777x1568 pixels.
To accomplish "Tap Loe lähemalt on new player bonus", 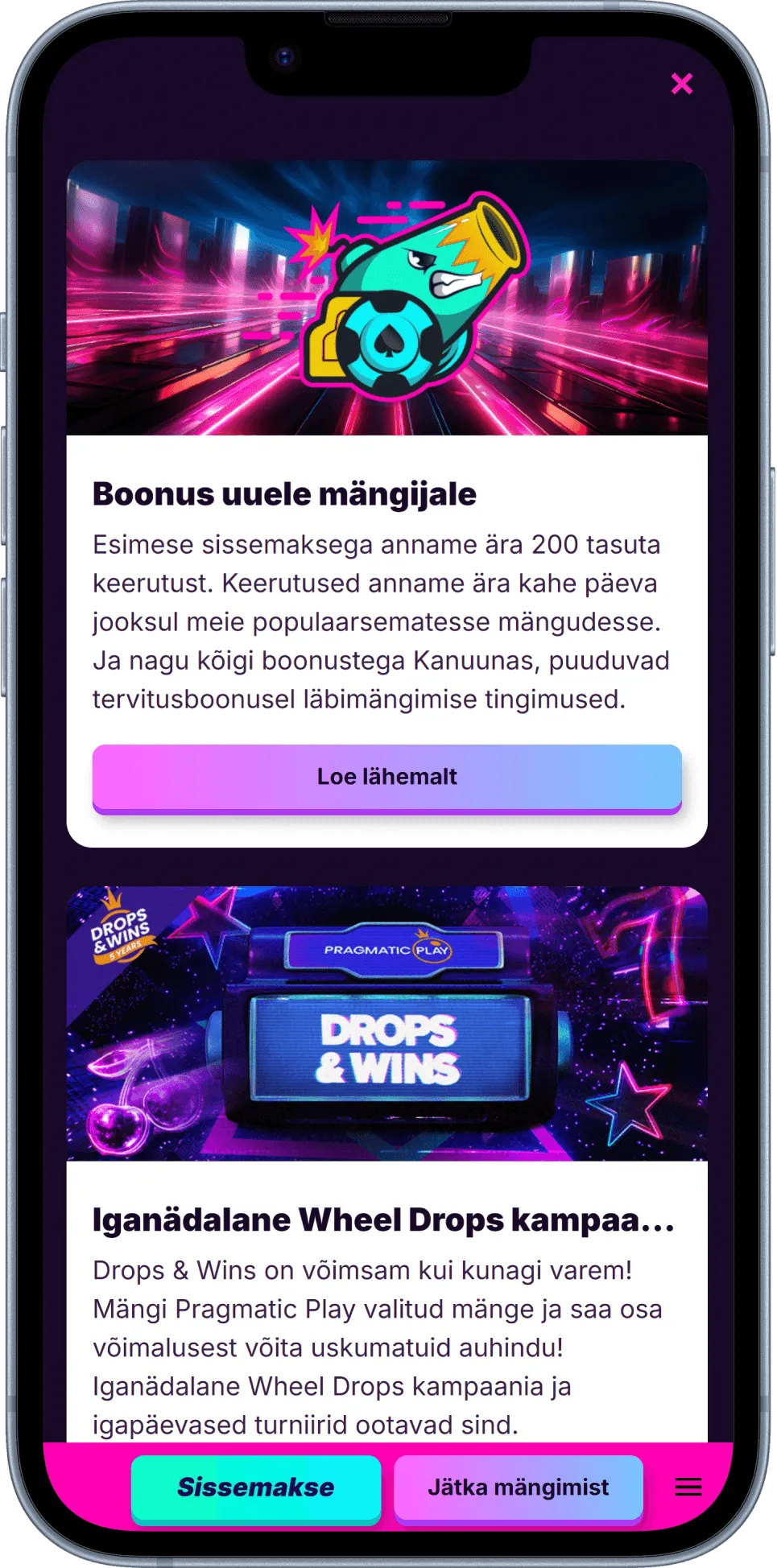I will tap(386, 777).
